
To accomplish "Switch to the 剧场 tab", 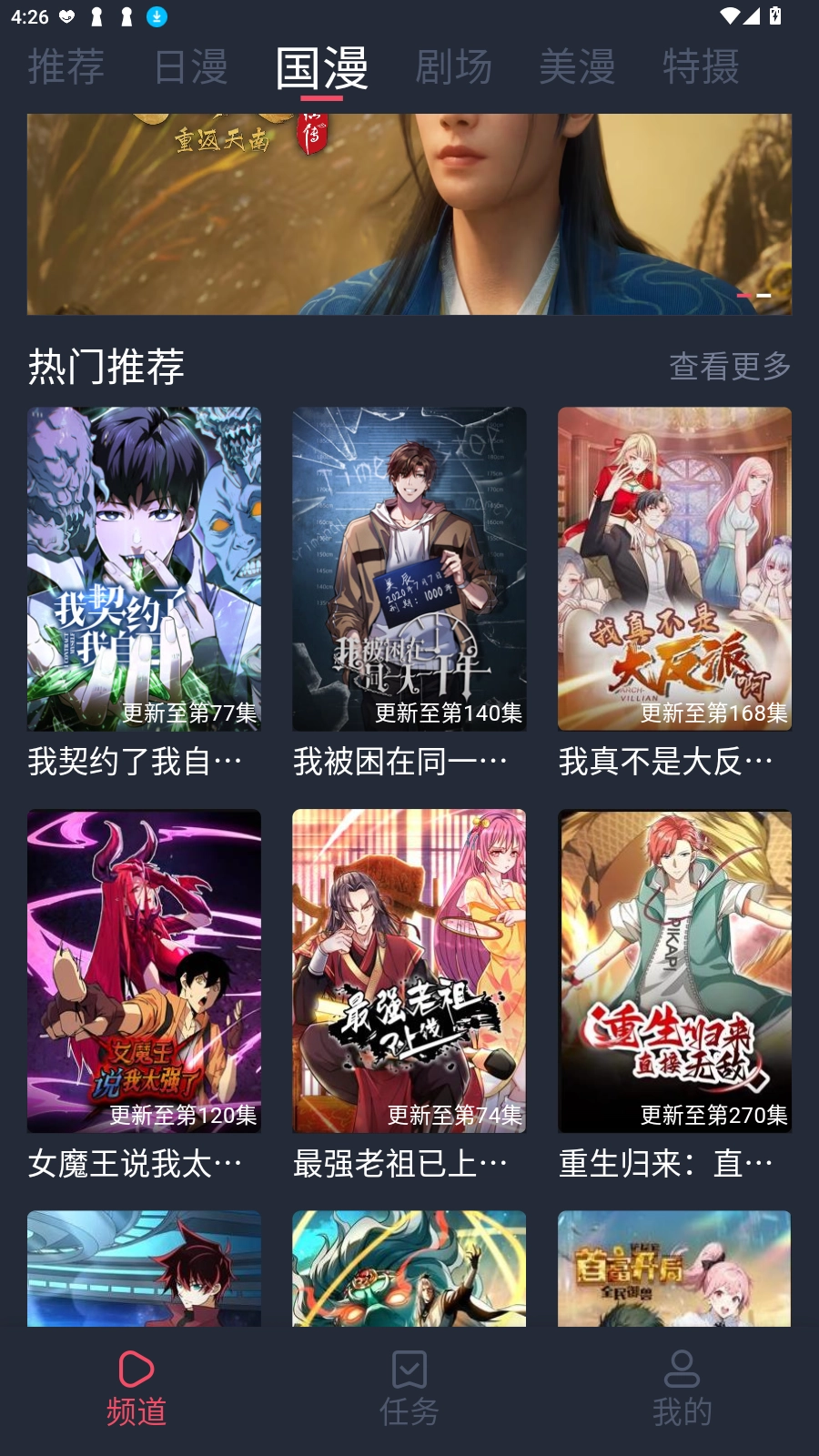I will pyautogui.click(x=454, y=66).
